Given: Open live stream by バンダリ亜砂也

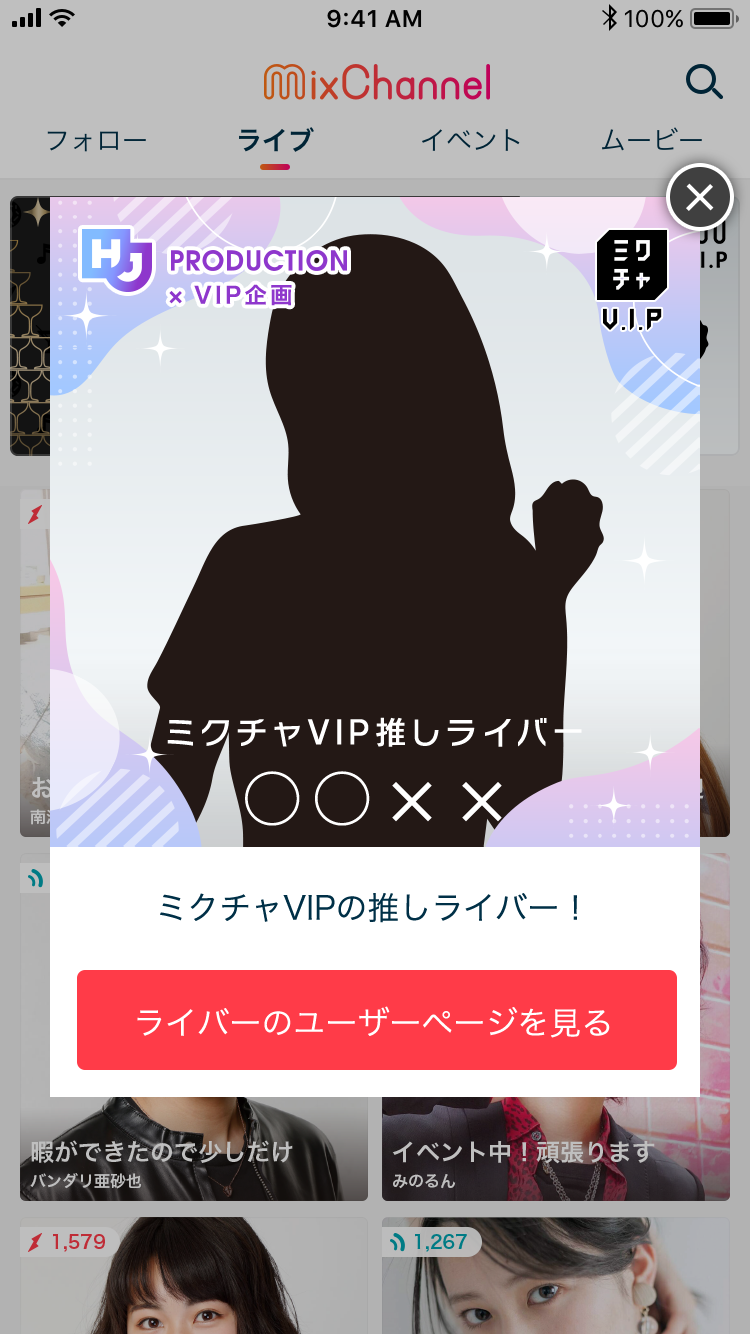Looking at the screenshot, I should (x=194, y=1150).
